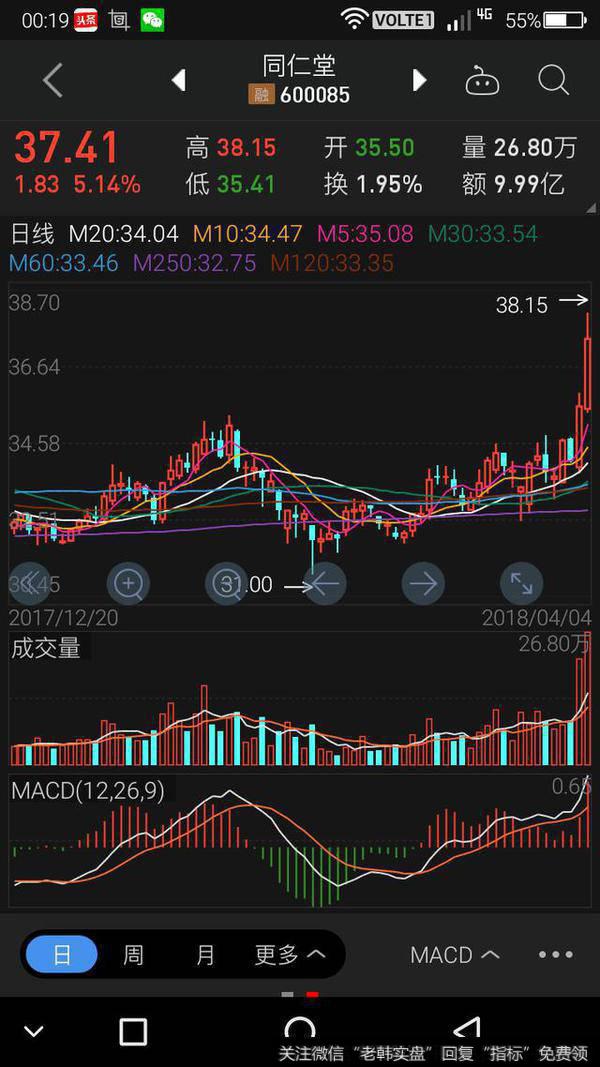Viewport: 600px width, 1067px height.
Task: Switch to the 月 monthly chart
Action: point(205,955)
